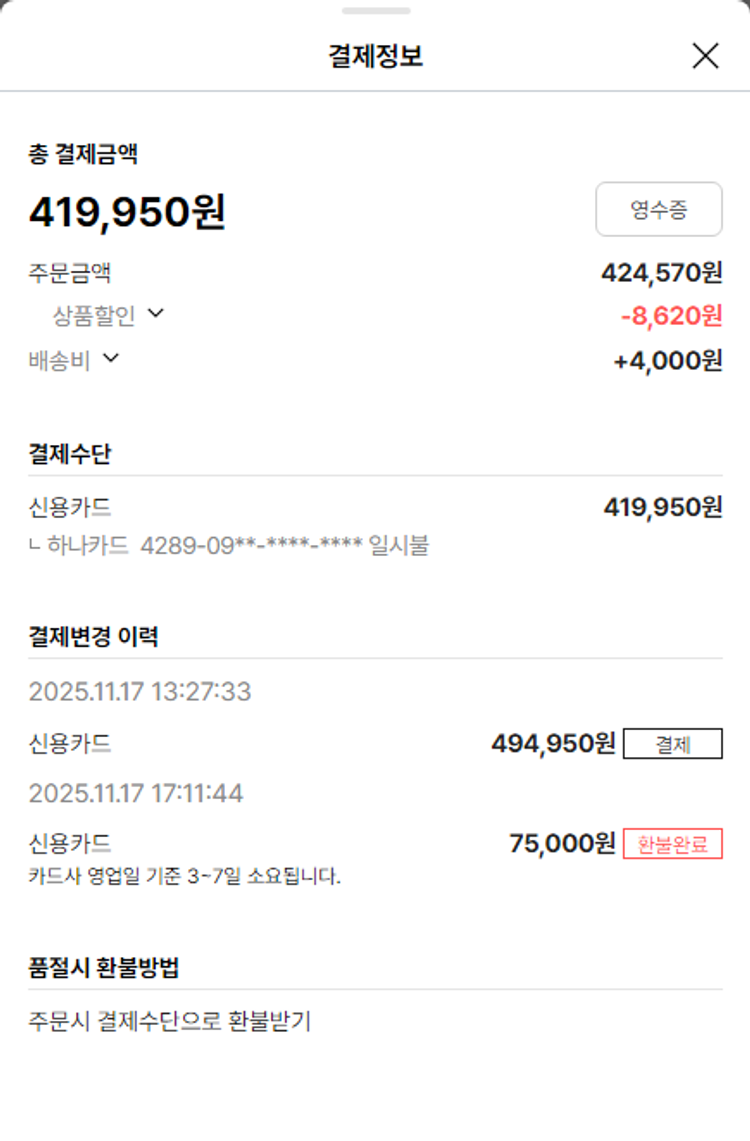The image size is (750, 1141).
Task: Close the 결제정보 sheet
Action: click(705, 56)
